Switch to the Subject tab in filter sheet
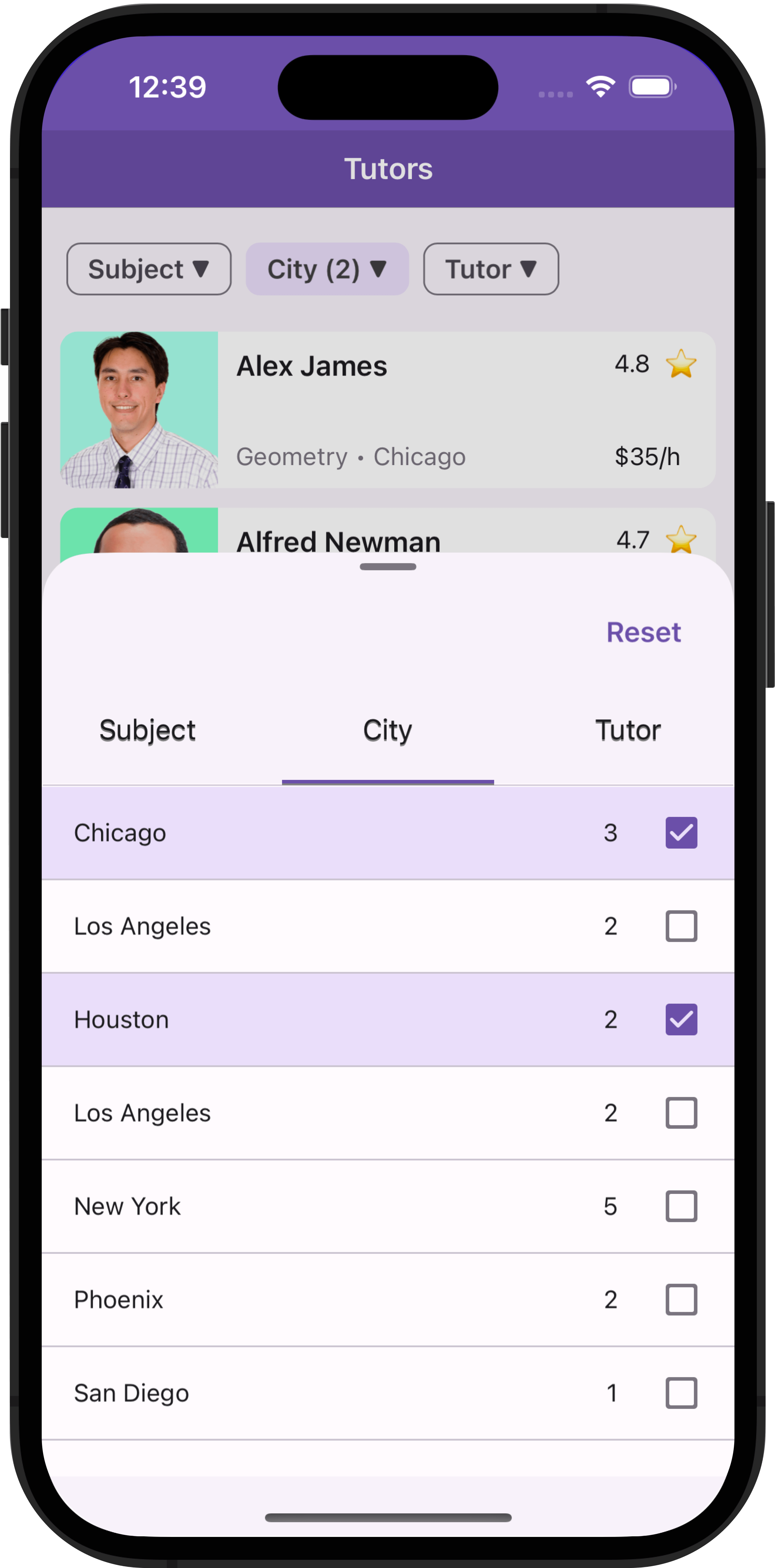The width and height of the screenshot is (775, 1568). 147,730
